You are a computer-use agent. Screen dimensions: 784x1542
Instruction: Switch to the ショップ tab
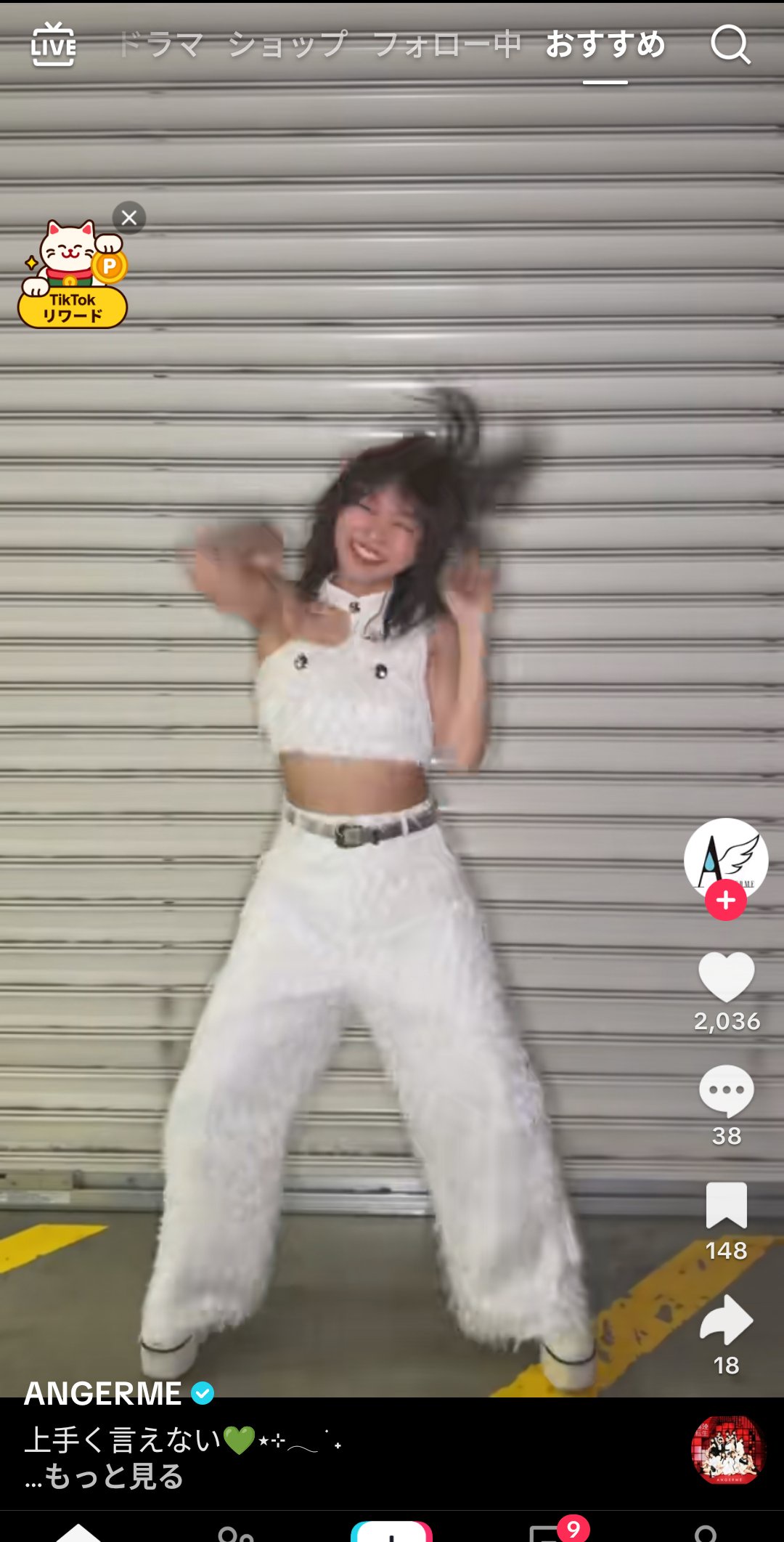click(x=288, y=45)
